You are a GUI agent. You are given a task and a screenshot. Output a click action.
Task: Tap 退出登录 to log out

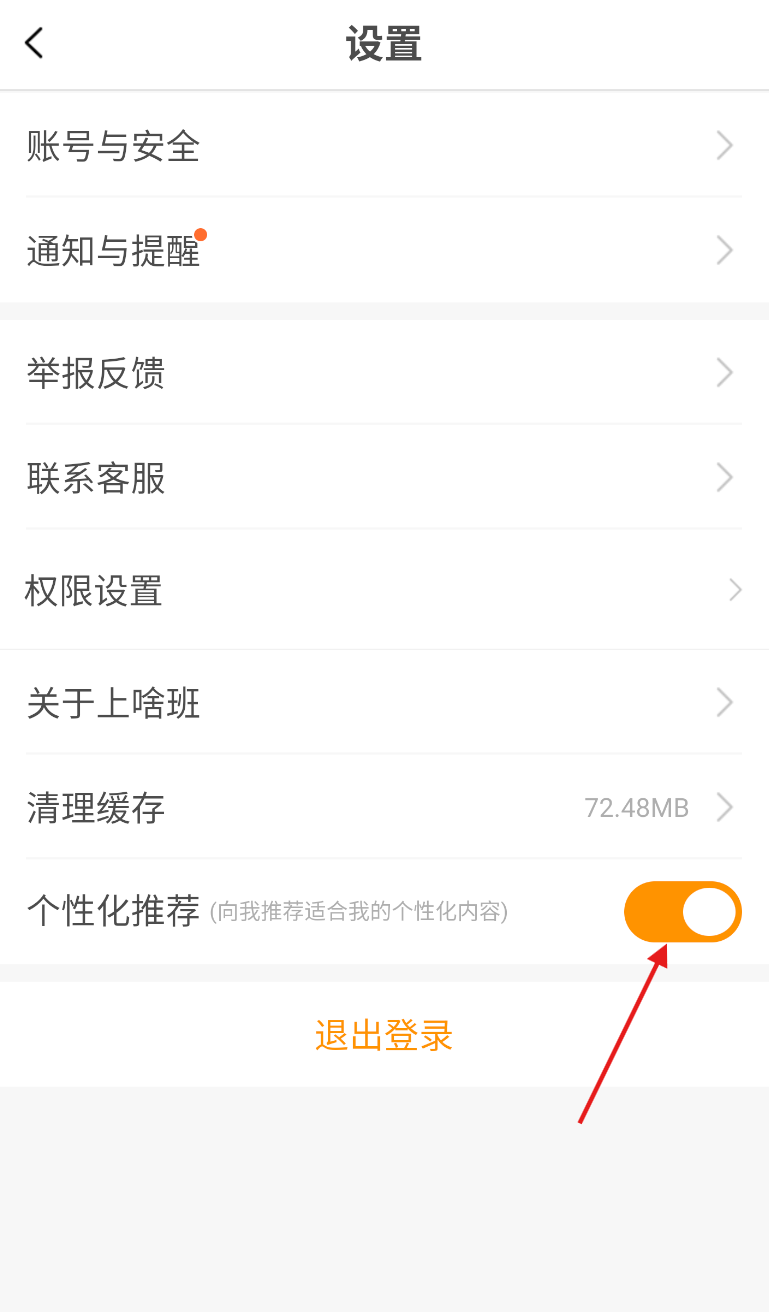(384, 1035)
